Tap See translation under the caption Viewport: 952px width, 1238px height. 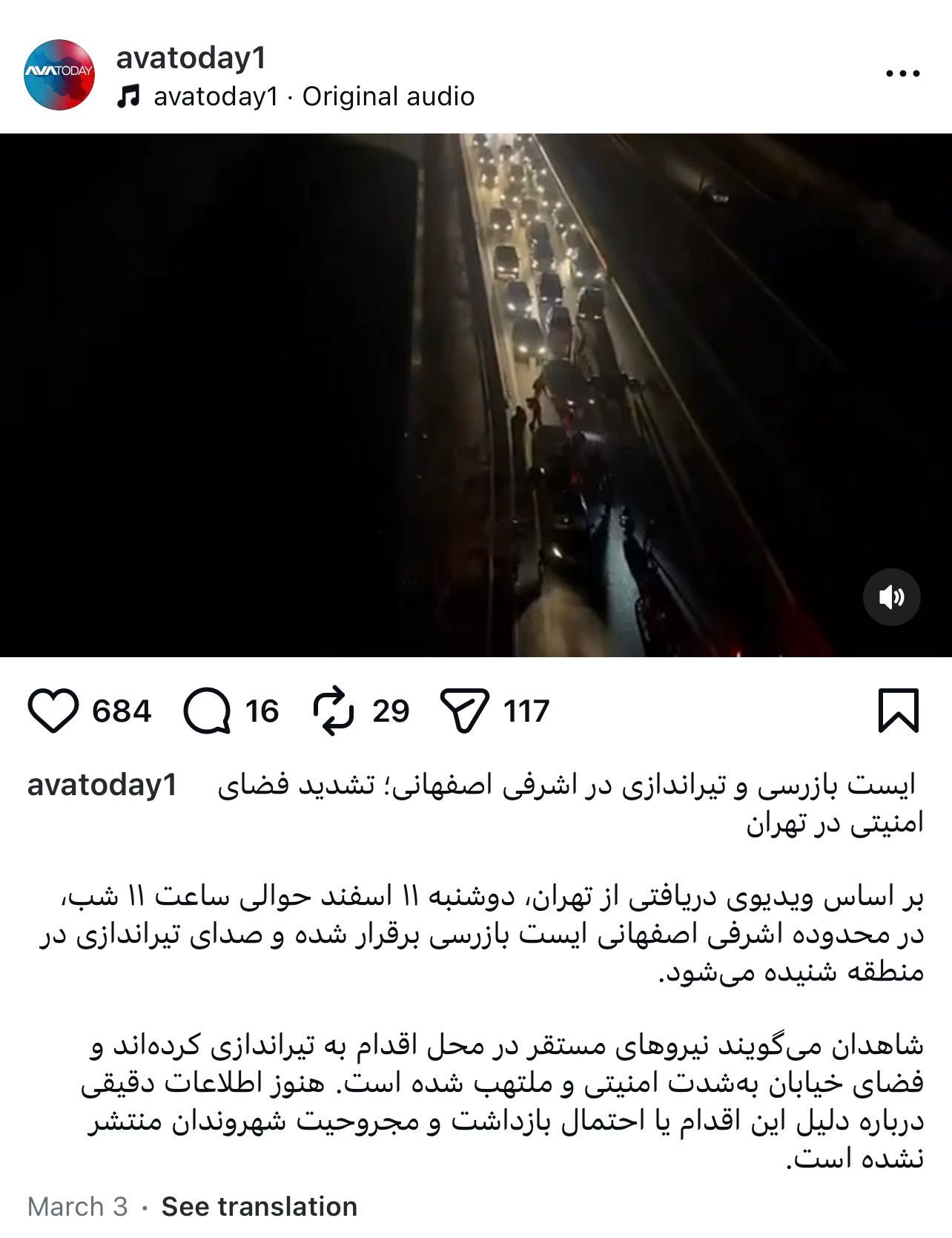point(259,1206)
